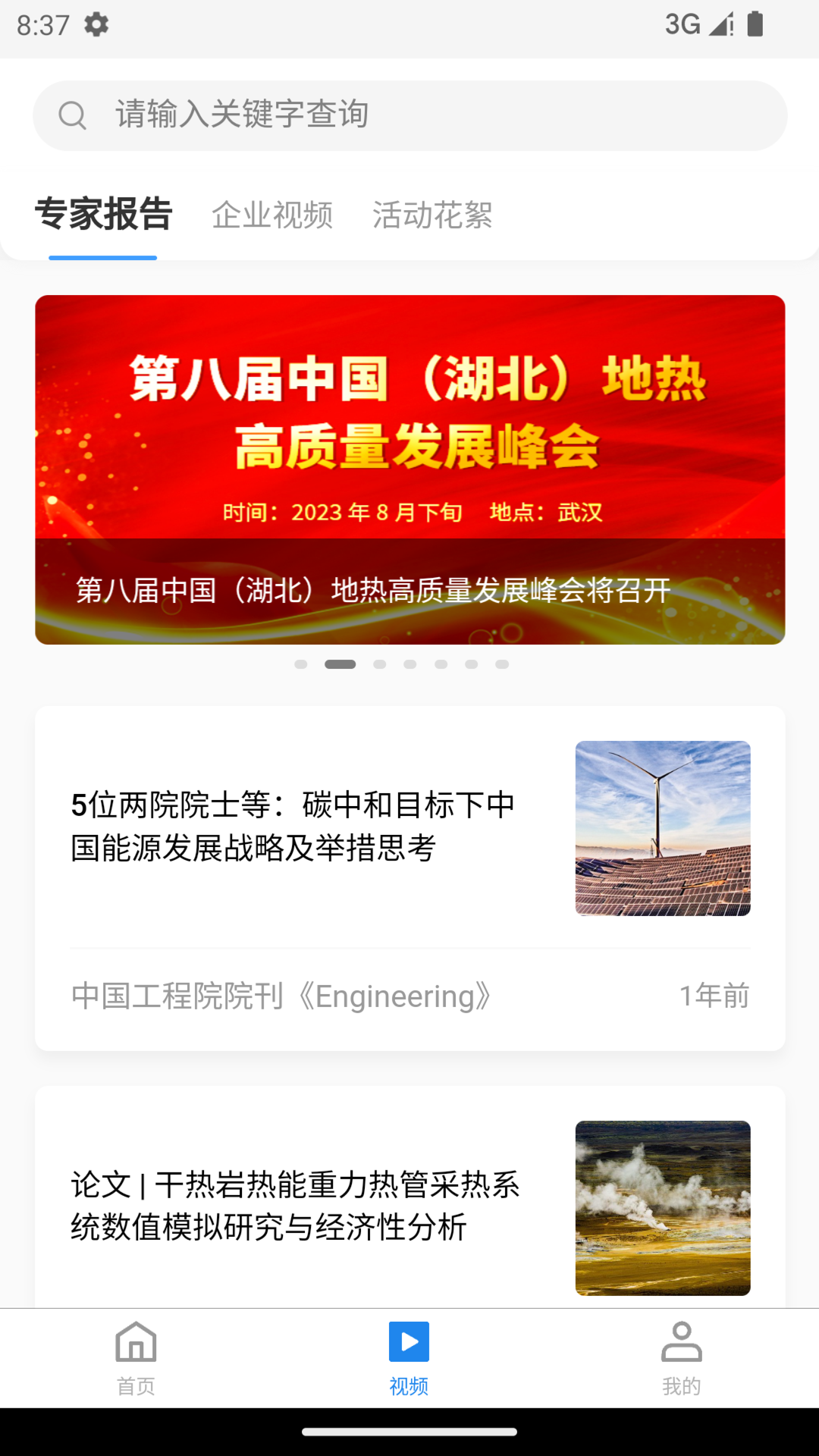Switch to the 活动花絮 tab
819x1456 pixels.
432,216
